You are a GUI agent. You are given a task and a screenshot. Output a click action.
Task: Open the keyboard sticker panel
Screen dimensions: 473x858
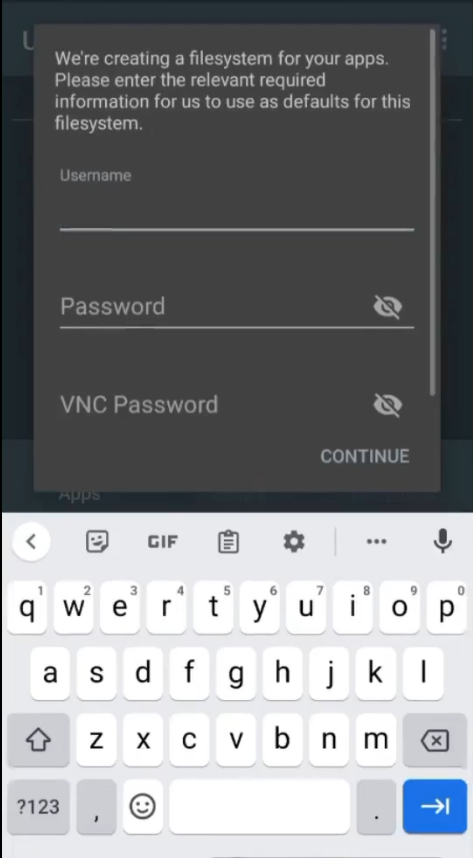[x=97, y=542]
